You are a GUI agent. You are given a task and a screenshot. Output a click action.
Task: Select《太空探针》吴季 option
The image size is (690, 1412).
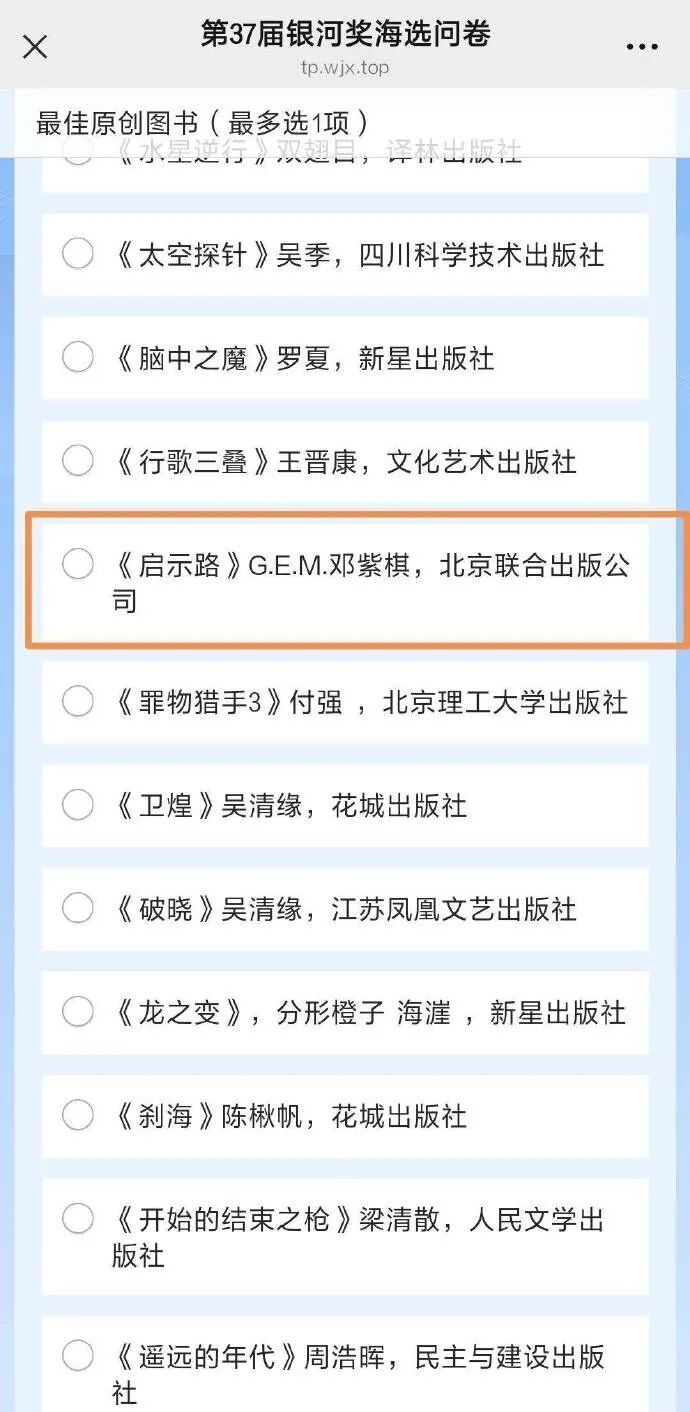pos(78,254)
